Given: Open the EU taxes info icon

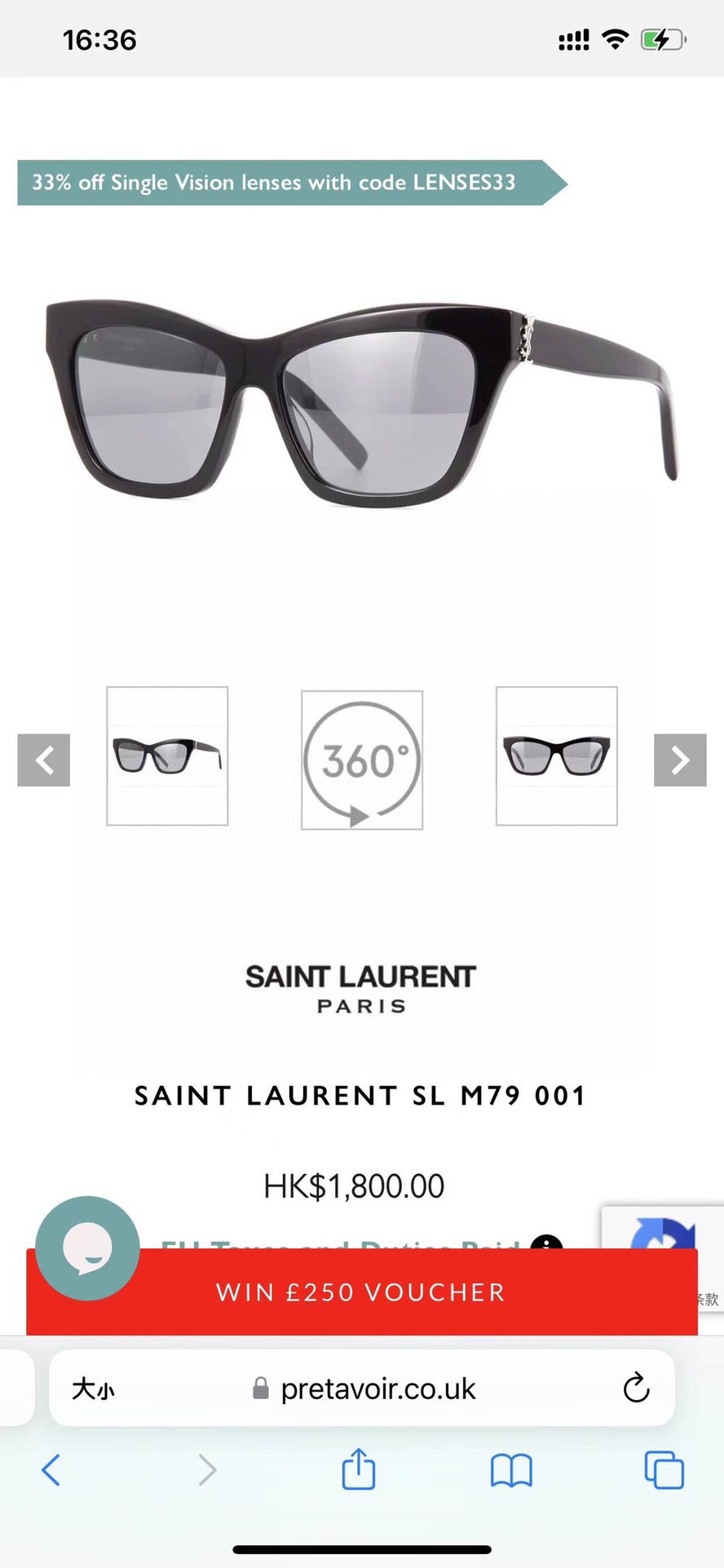Looking at the screenshot, I should [x=546, y=1242].
